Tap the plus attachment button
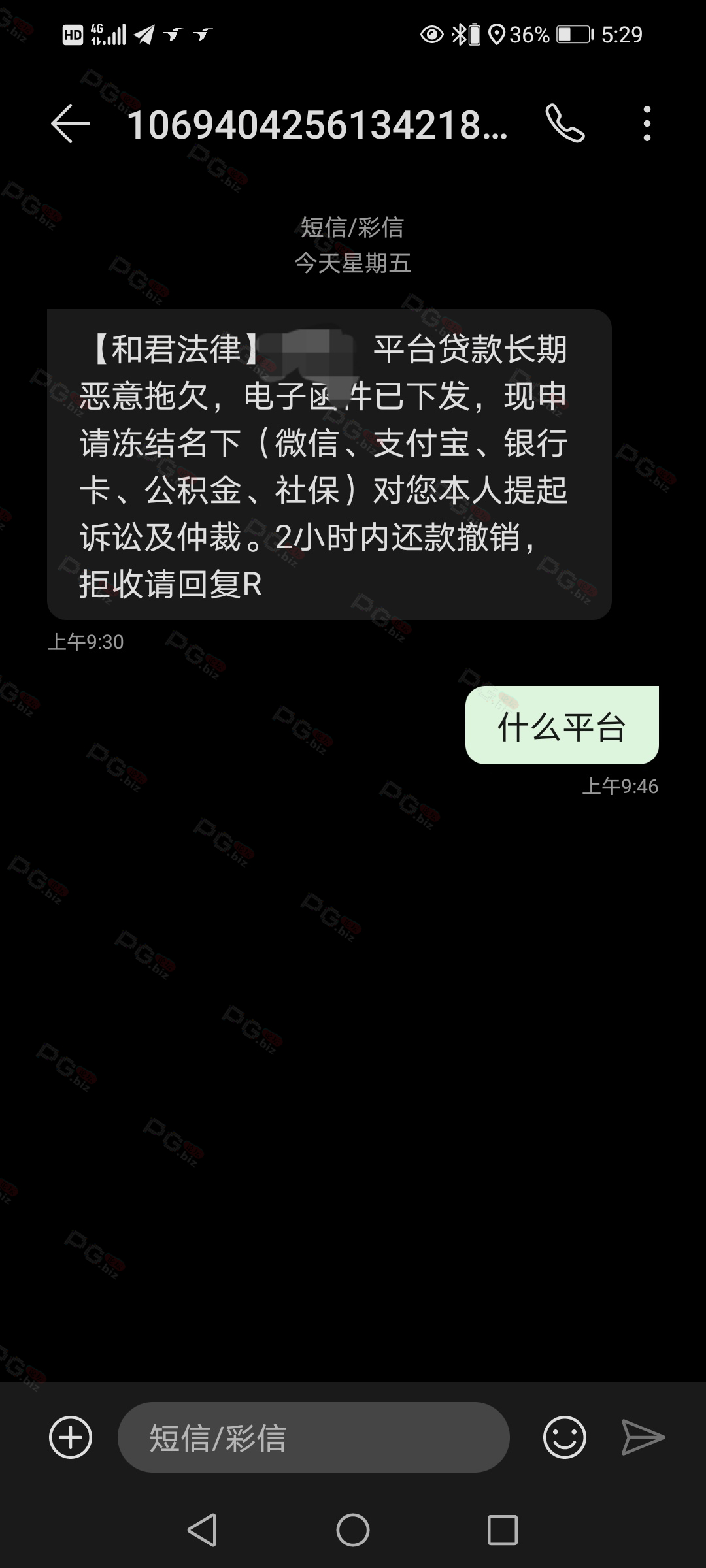 tap(71, 1437)
